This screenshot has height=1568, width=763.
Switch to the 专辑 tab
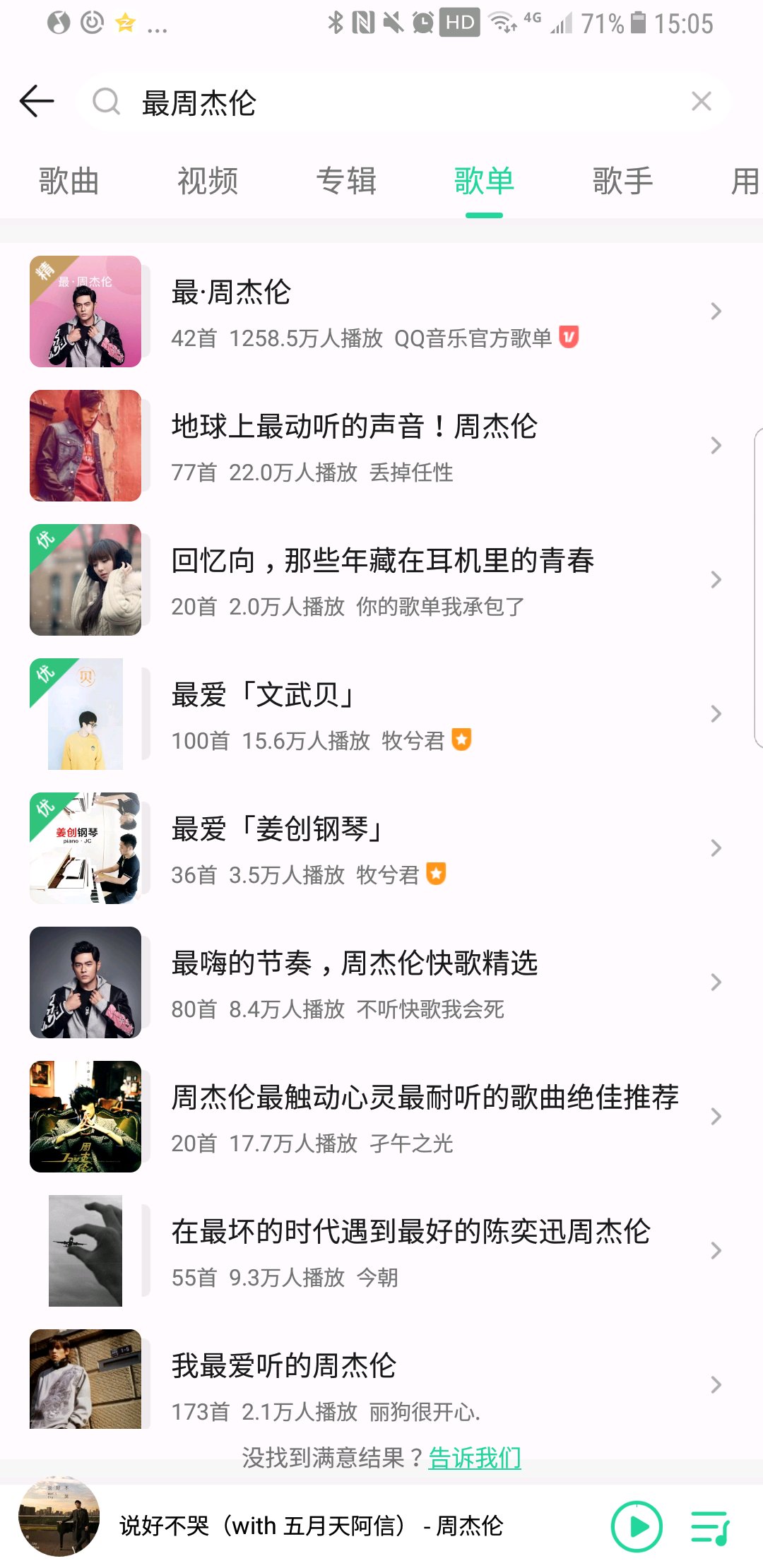coord(346,182)
